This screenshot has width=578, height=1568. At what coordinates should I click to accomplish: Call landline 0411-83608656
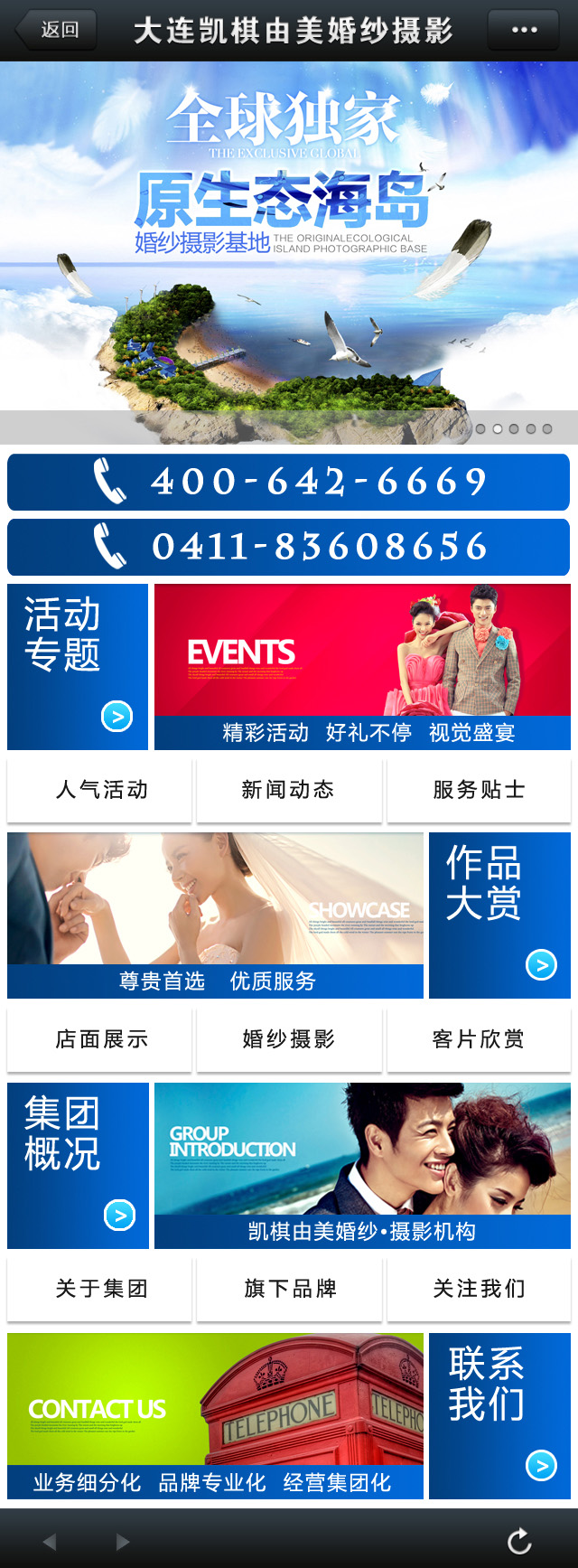(x=288, y=547)
